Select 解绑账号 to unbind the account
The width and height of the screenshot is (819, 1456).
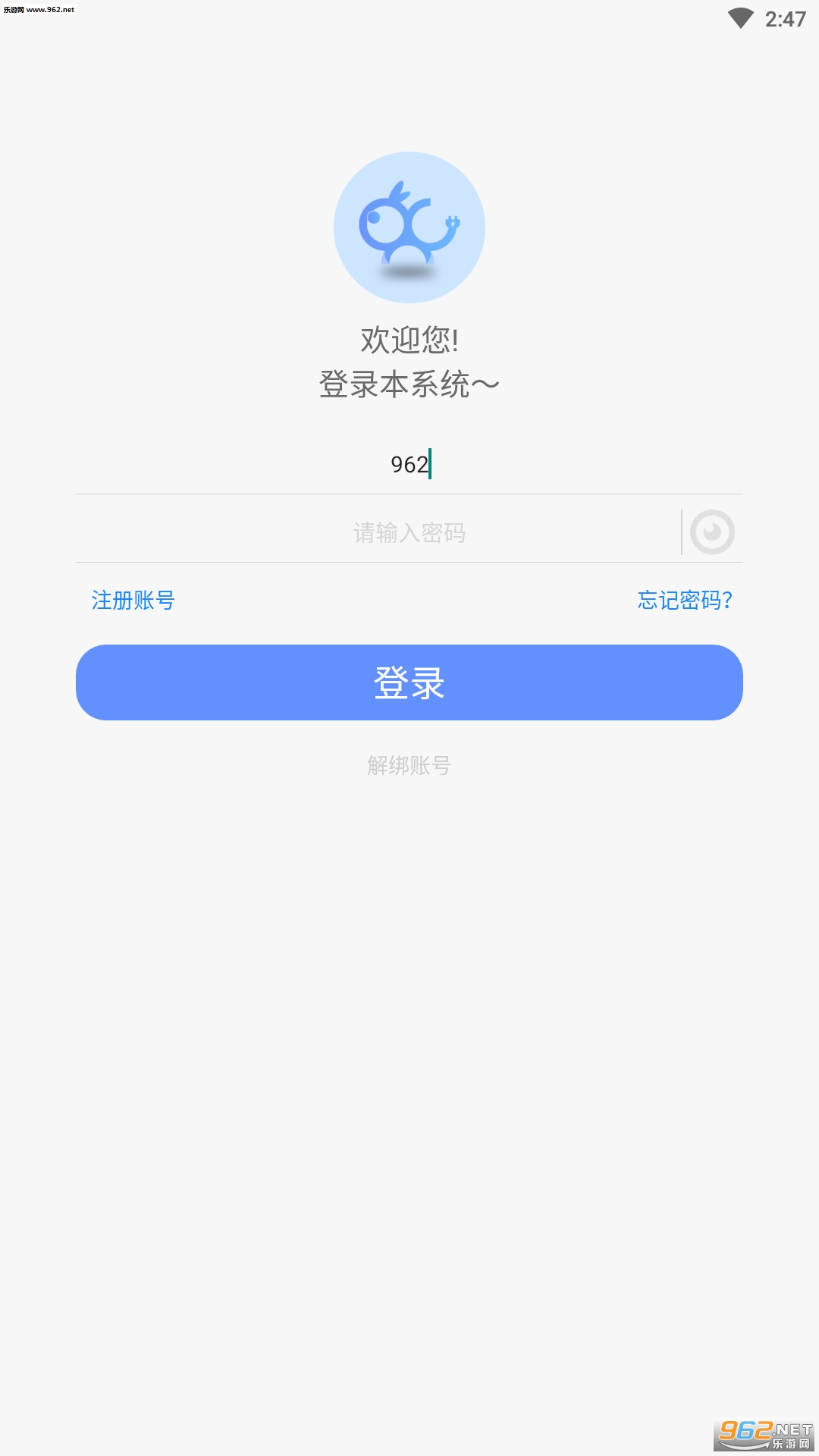pyautogui.click(x=409, y=765)
